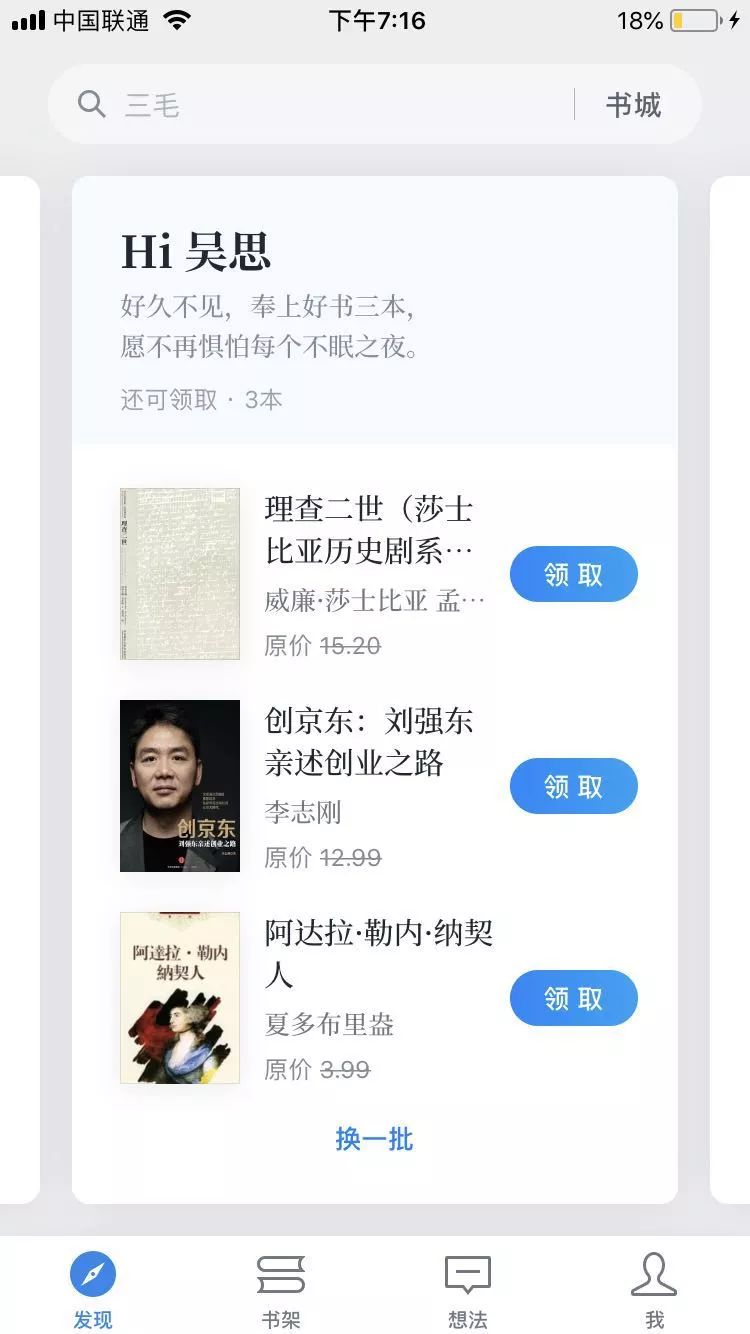Open the 书城 bookstore
The height and width of the screenshot is (1334, 750).
pos(633,105)
